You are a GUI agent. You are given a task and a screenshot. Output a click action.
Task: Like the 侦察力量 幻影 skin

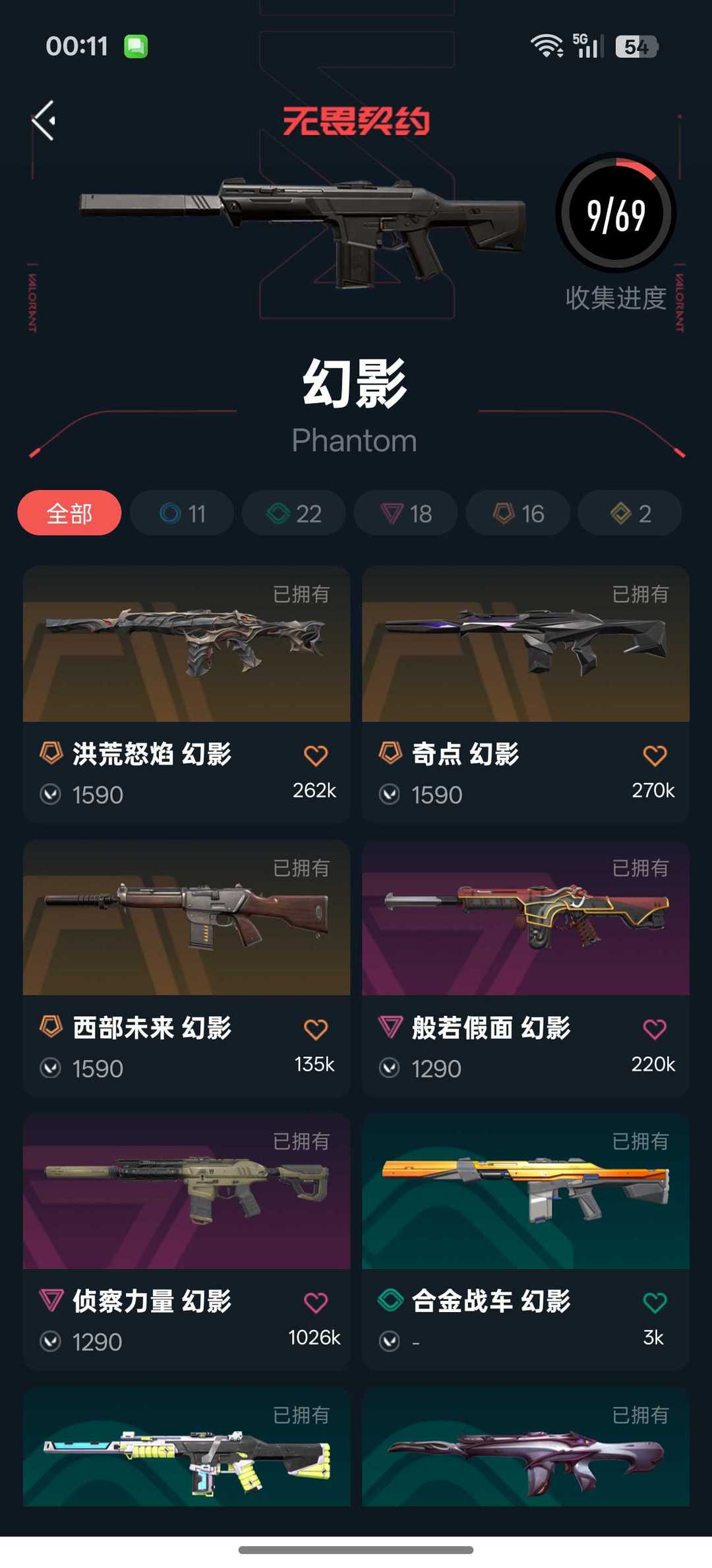point(316,1302)
